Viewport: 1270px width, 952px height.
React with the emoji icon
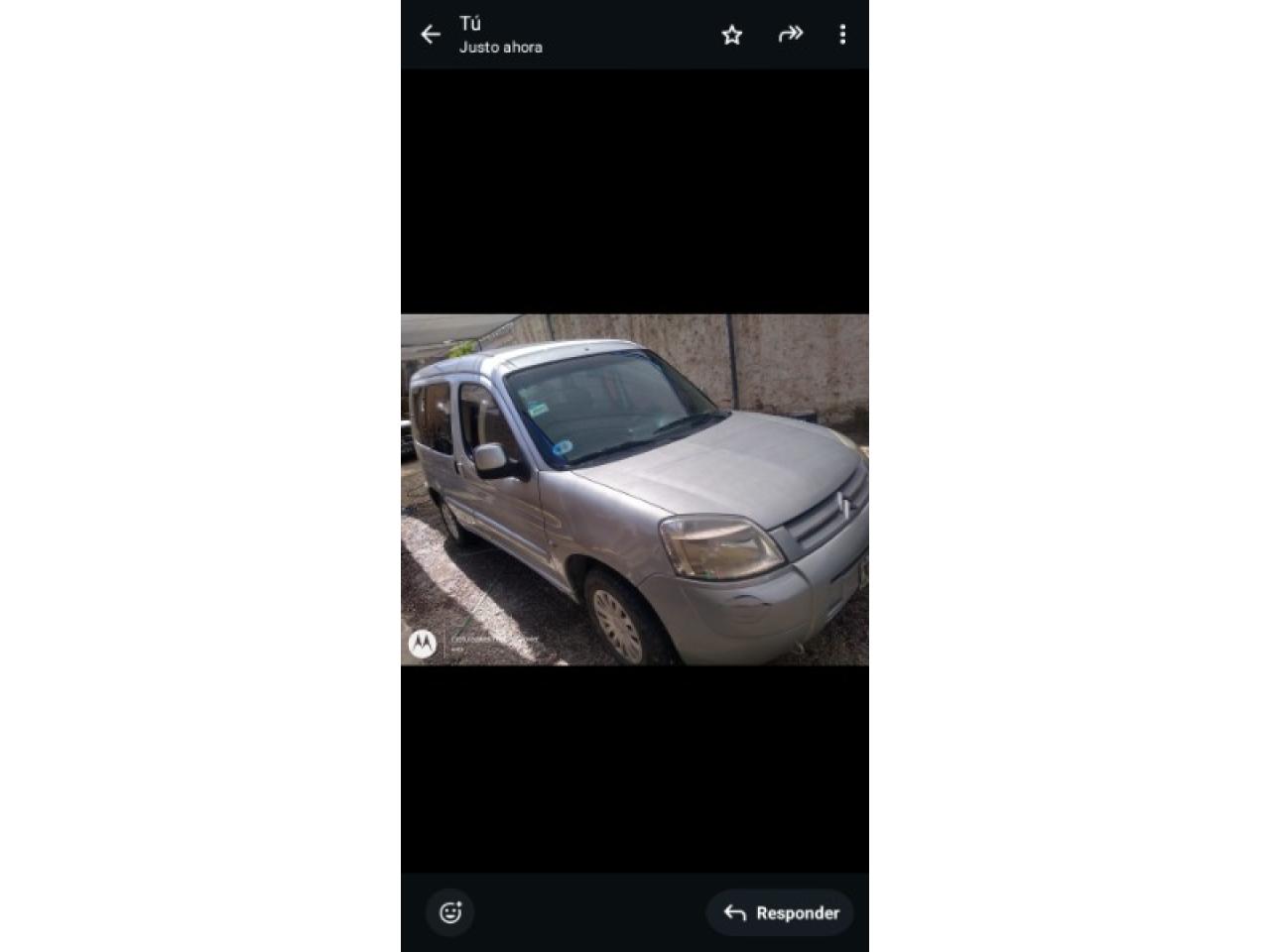pos(450,912)
